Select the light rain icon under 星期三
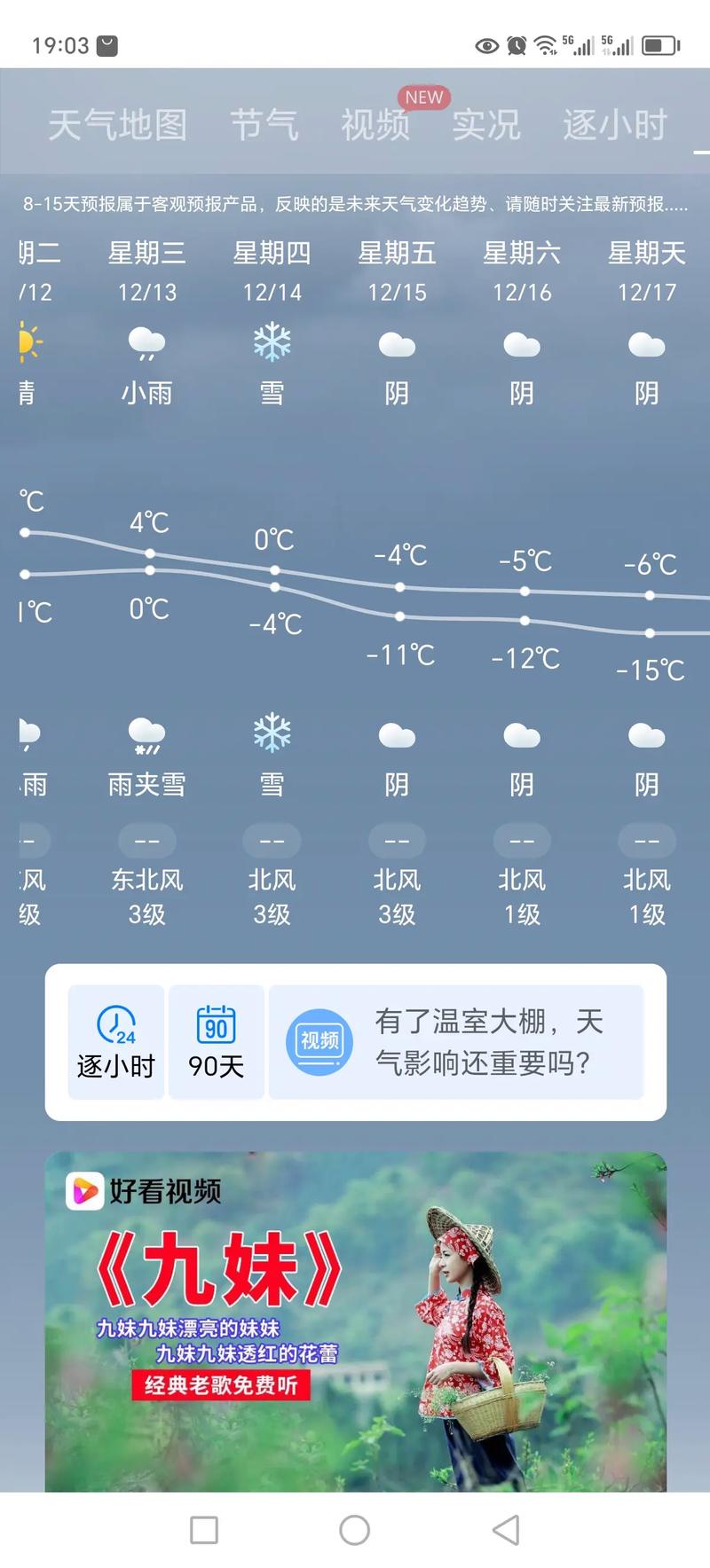 146,341
